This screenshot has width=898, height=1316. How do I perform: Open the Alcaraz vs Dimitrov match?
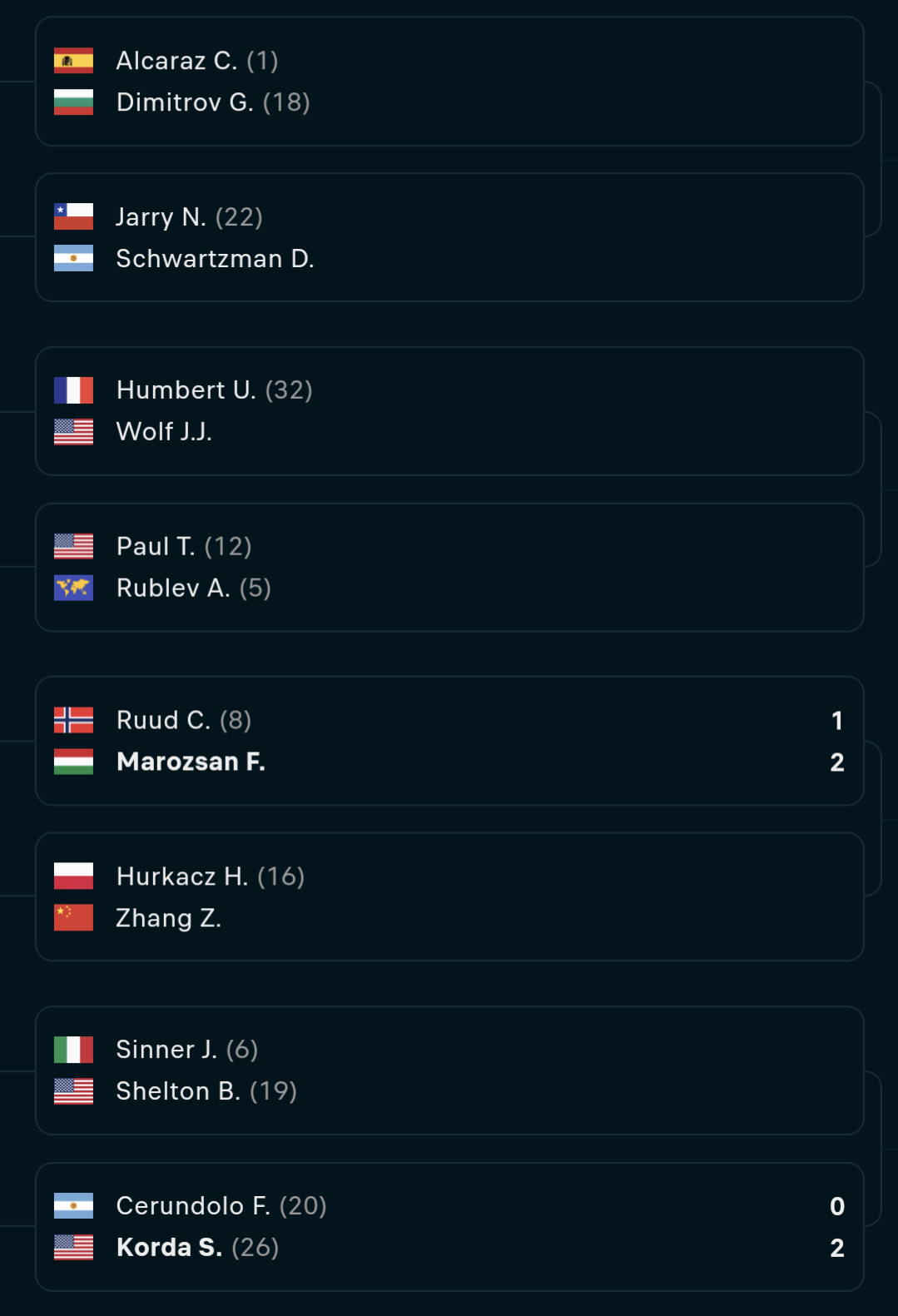tap(449, 82)
